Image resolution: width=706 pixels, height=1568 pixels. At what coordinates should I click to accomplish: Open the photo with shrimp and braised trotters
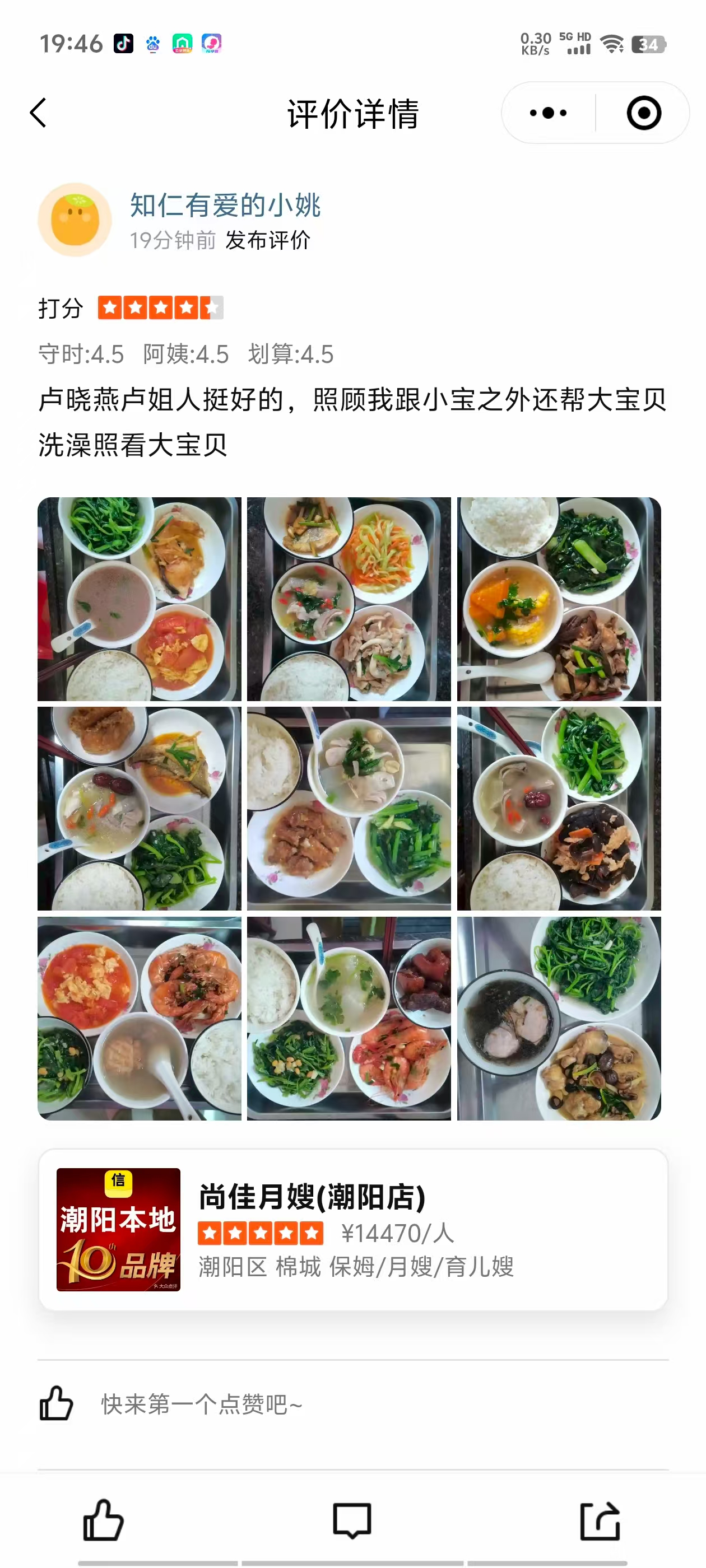click(349, 1018)
